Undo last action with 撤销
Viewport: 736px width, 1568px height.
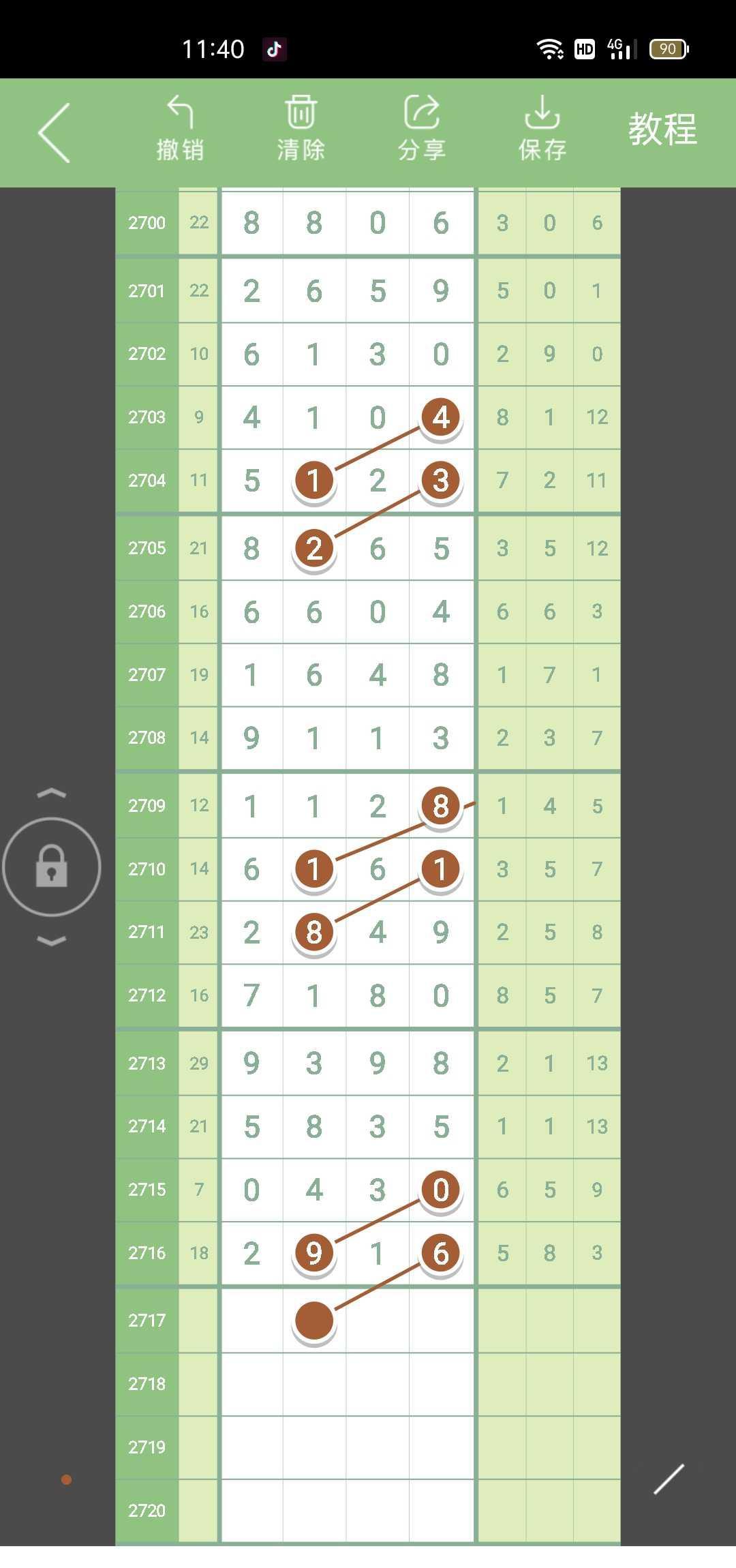click(180, 128)
